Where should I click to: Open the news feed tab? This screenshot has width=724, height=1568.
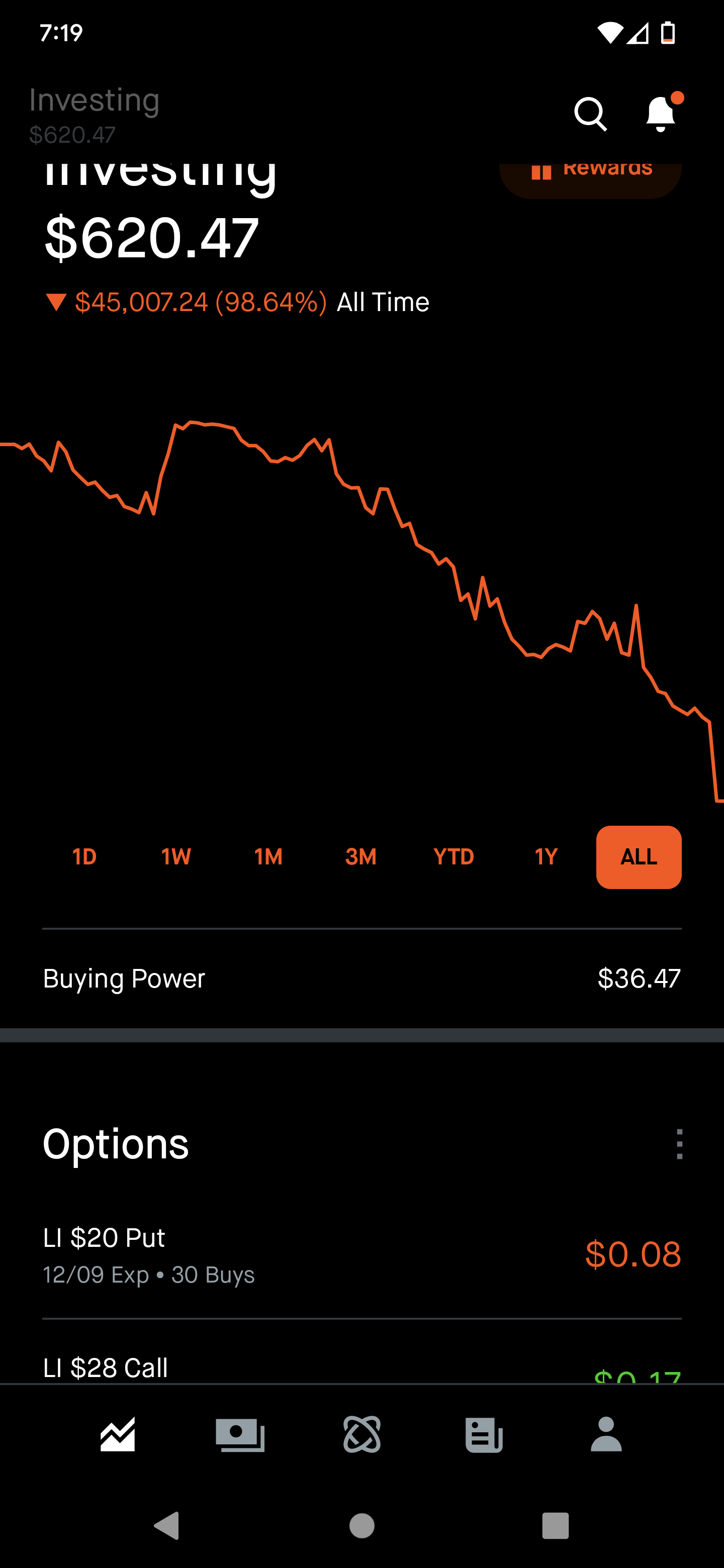484,1435
